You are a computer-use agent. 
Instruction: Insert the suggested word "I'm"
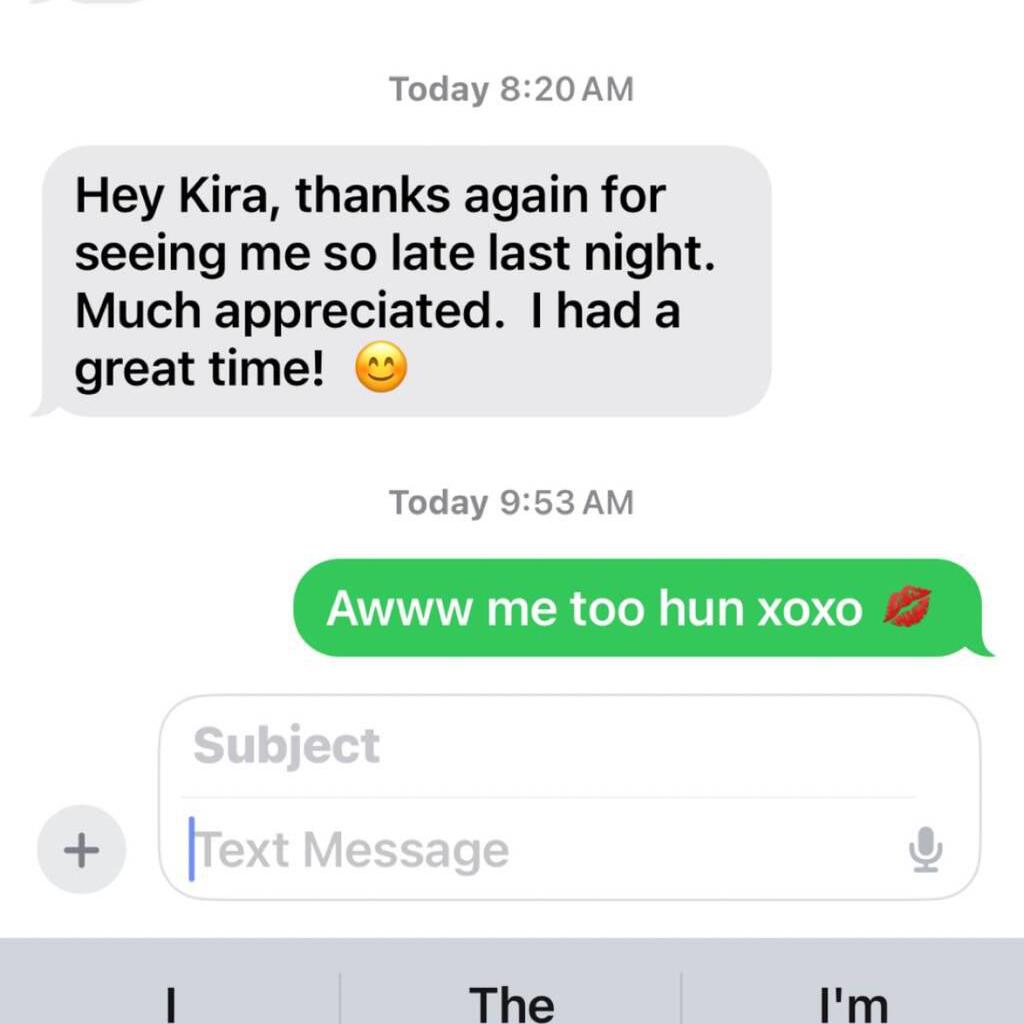pos(852,1002)
